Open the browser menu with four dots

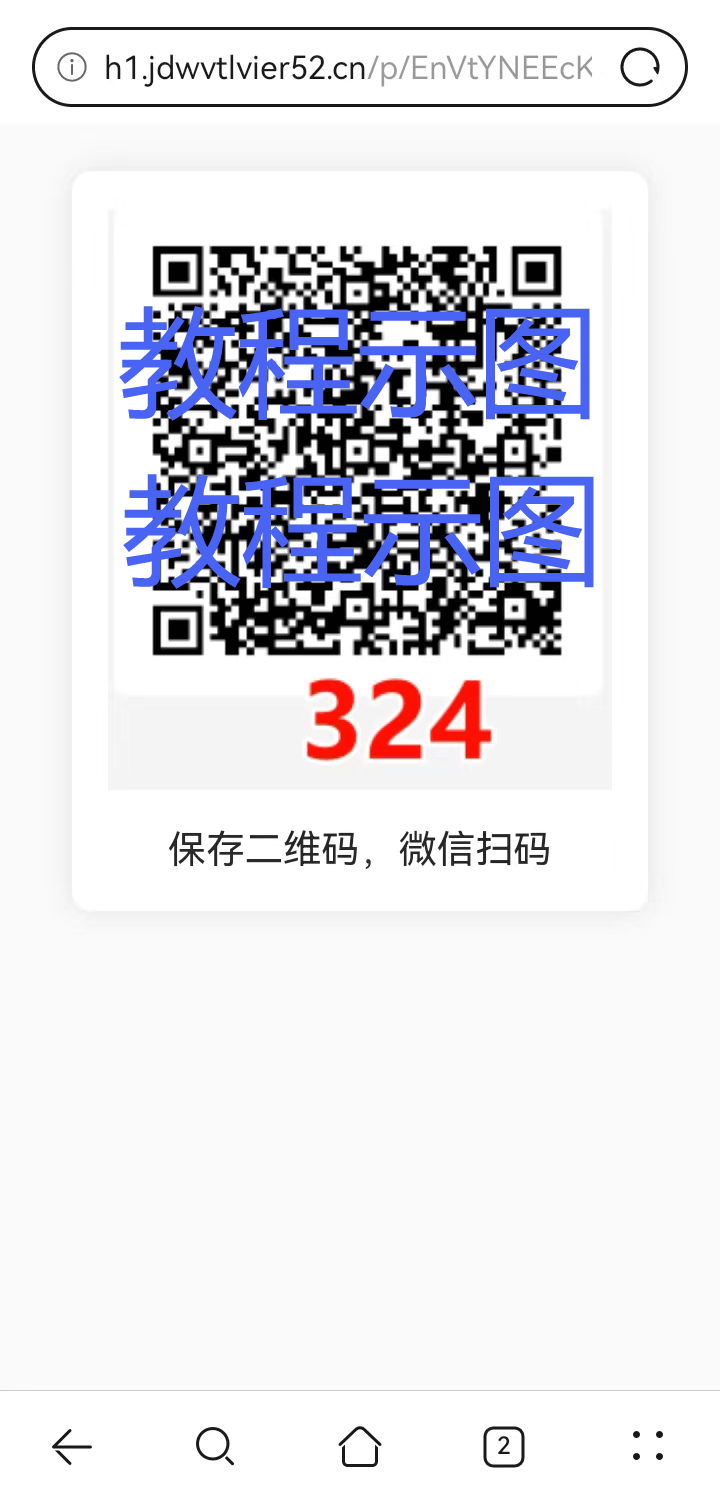coord(648,1446)
